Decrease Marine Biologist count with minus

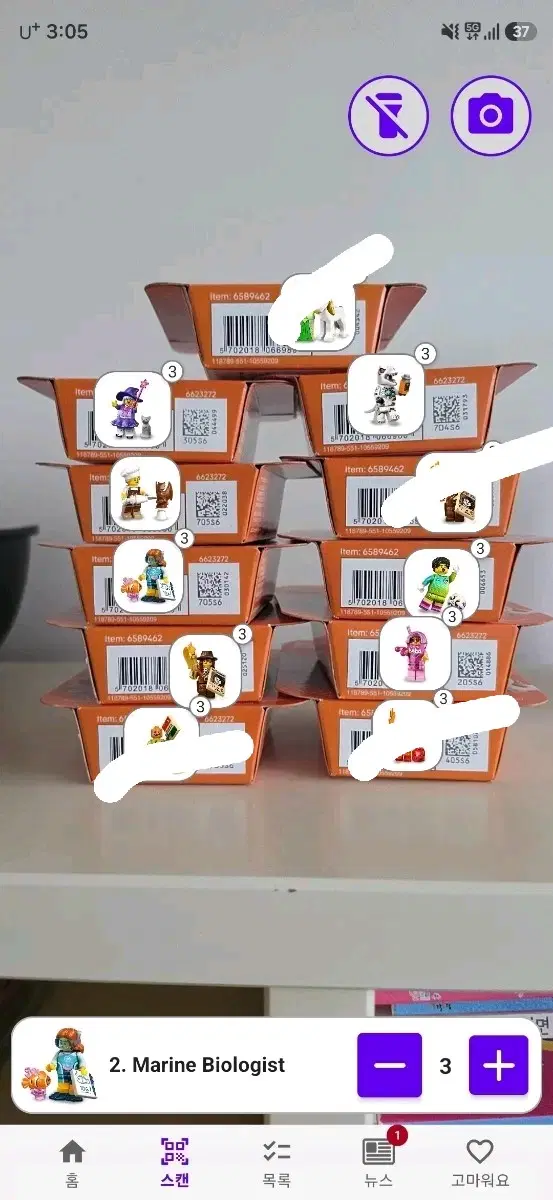tap(390, 1065)
